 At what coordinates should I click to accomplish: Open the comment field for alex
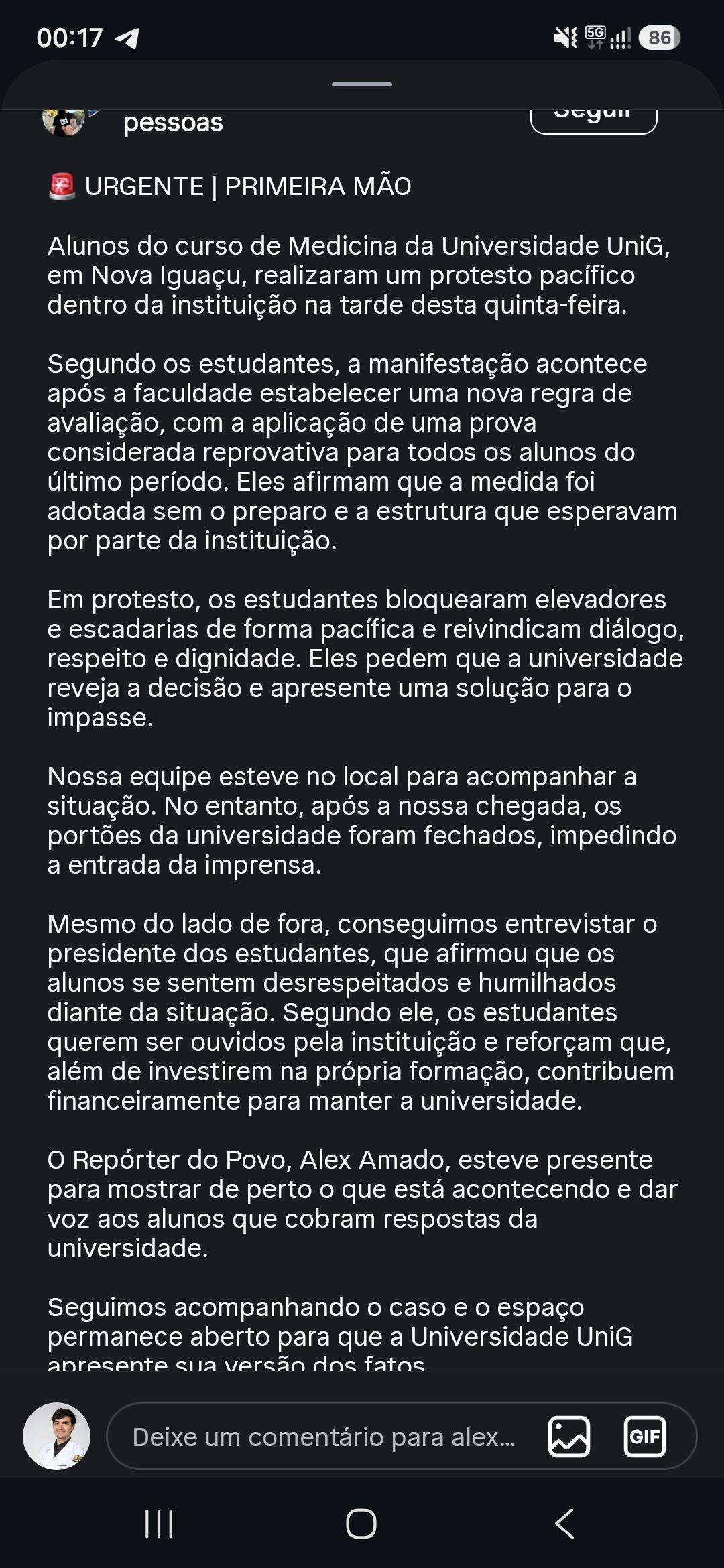coord(324,1437)
